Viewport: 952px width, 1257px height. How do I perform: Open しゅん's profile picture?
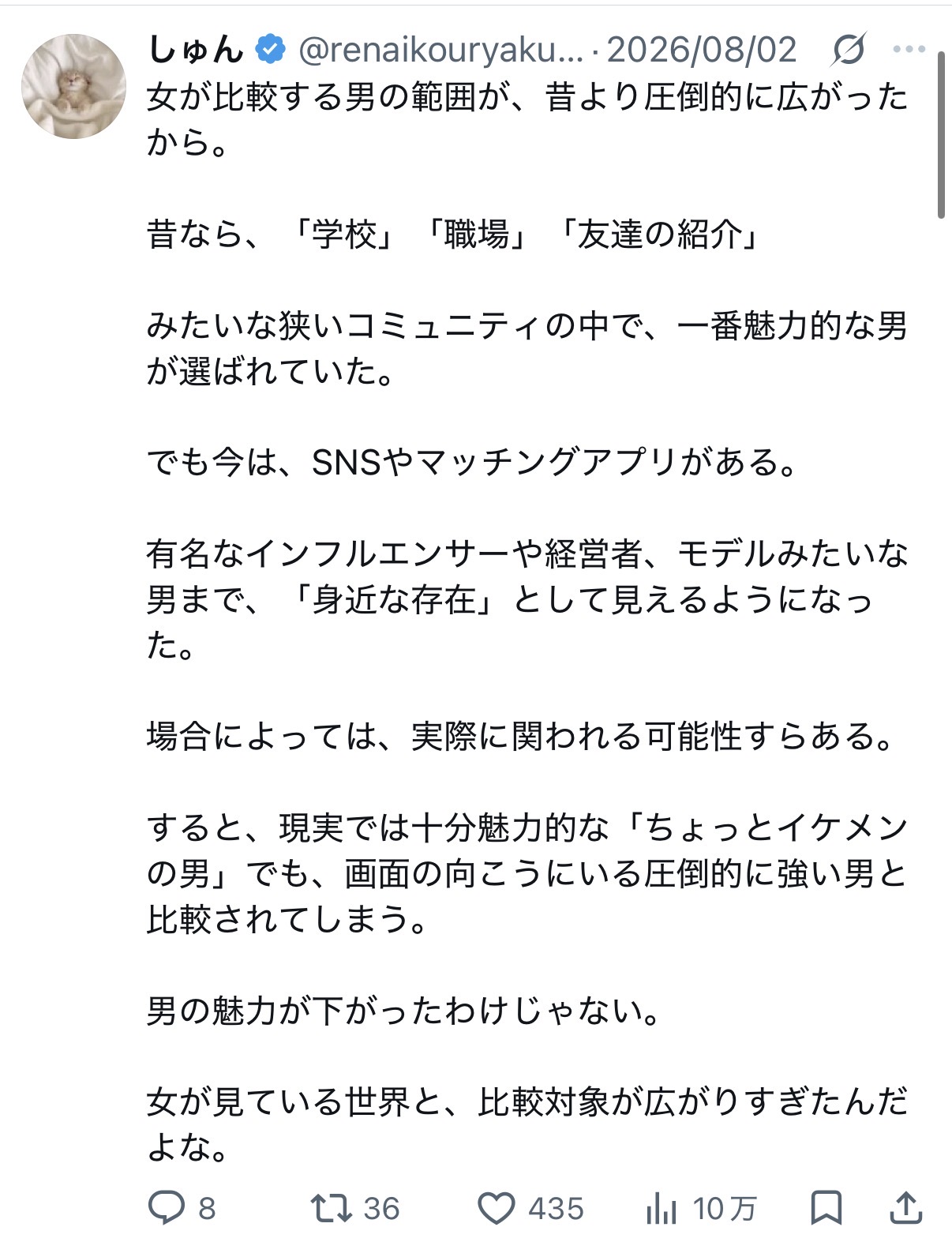click(73, 86)
